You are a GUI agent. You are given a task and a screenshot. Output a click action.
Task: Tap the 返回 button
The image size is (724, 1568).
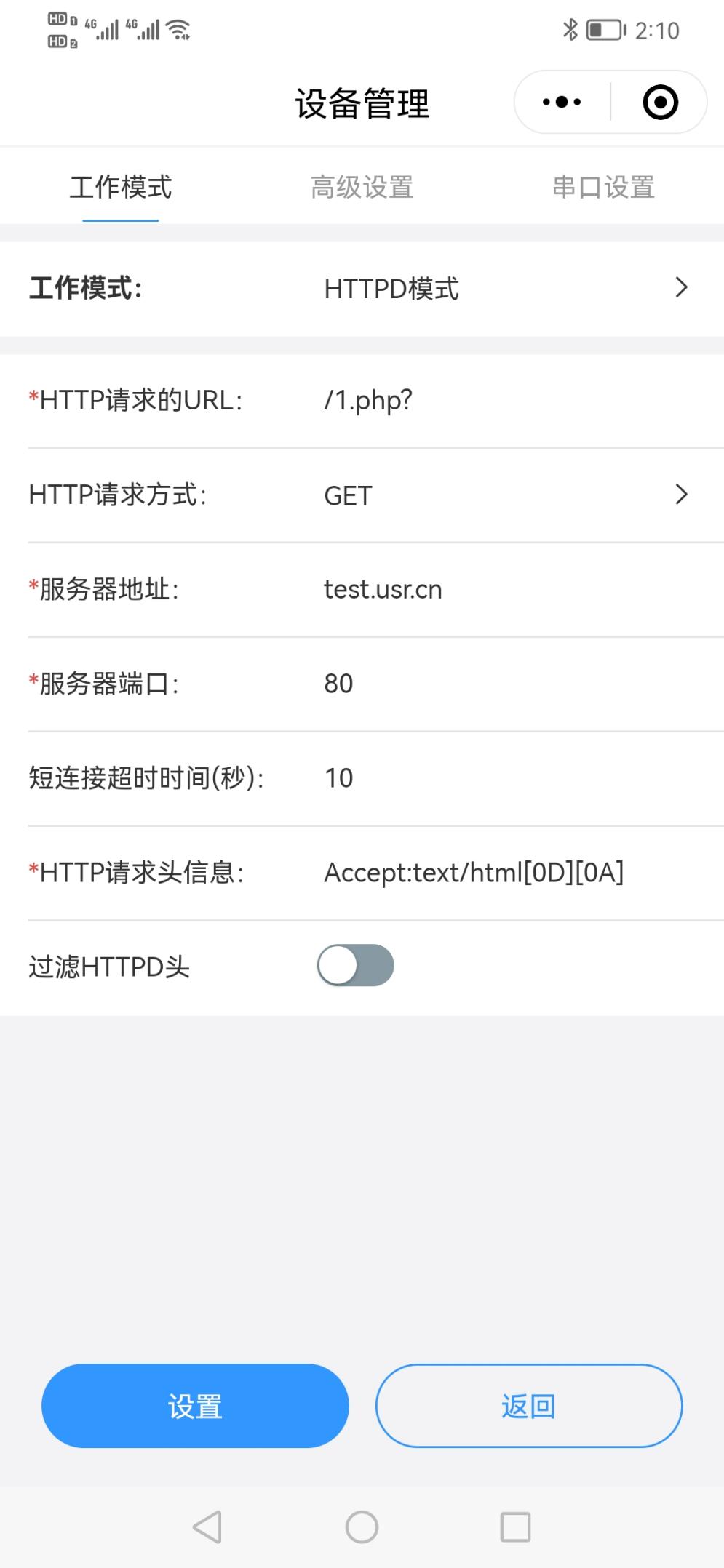pyautogui.click(x=529, y=1406)
